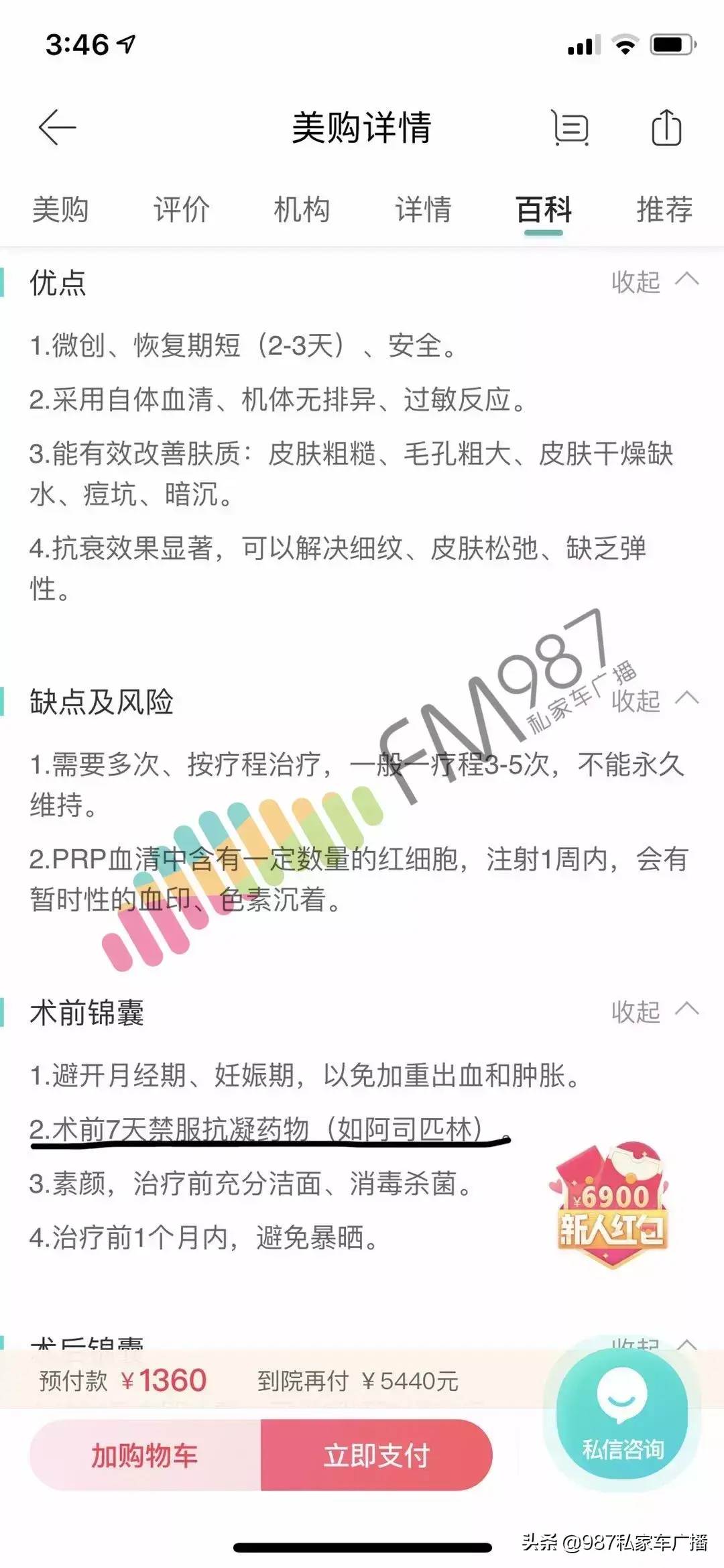Switch to the 推荐 tab
The height and width of the screenshot is (1568, 724).
(x=664, y=209)
